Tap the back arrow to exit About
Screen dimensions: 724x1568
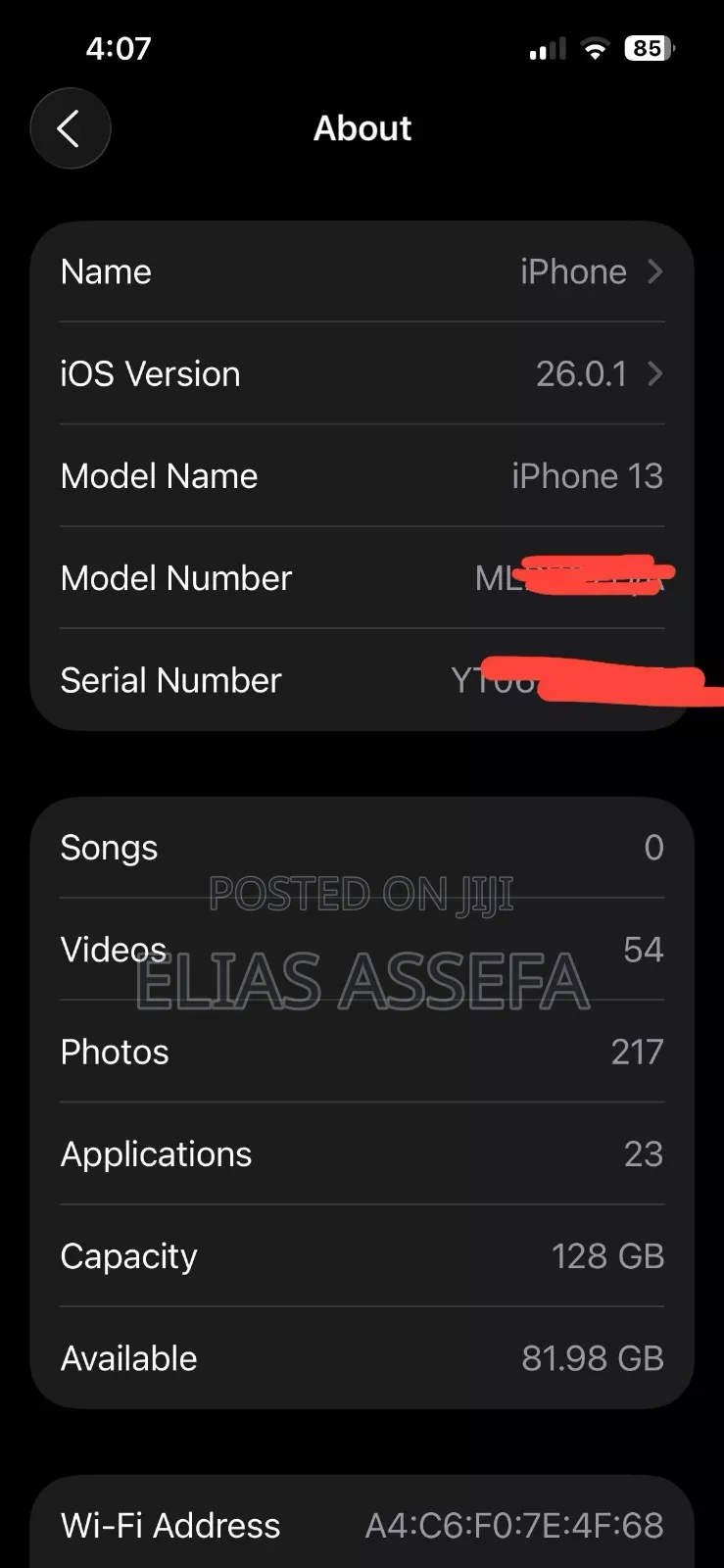(x=70, y=127)
